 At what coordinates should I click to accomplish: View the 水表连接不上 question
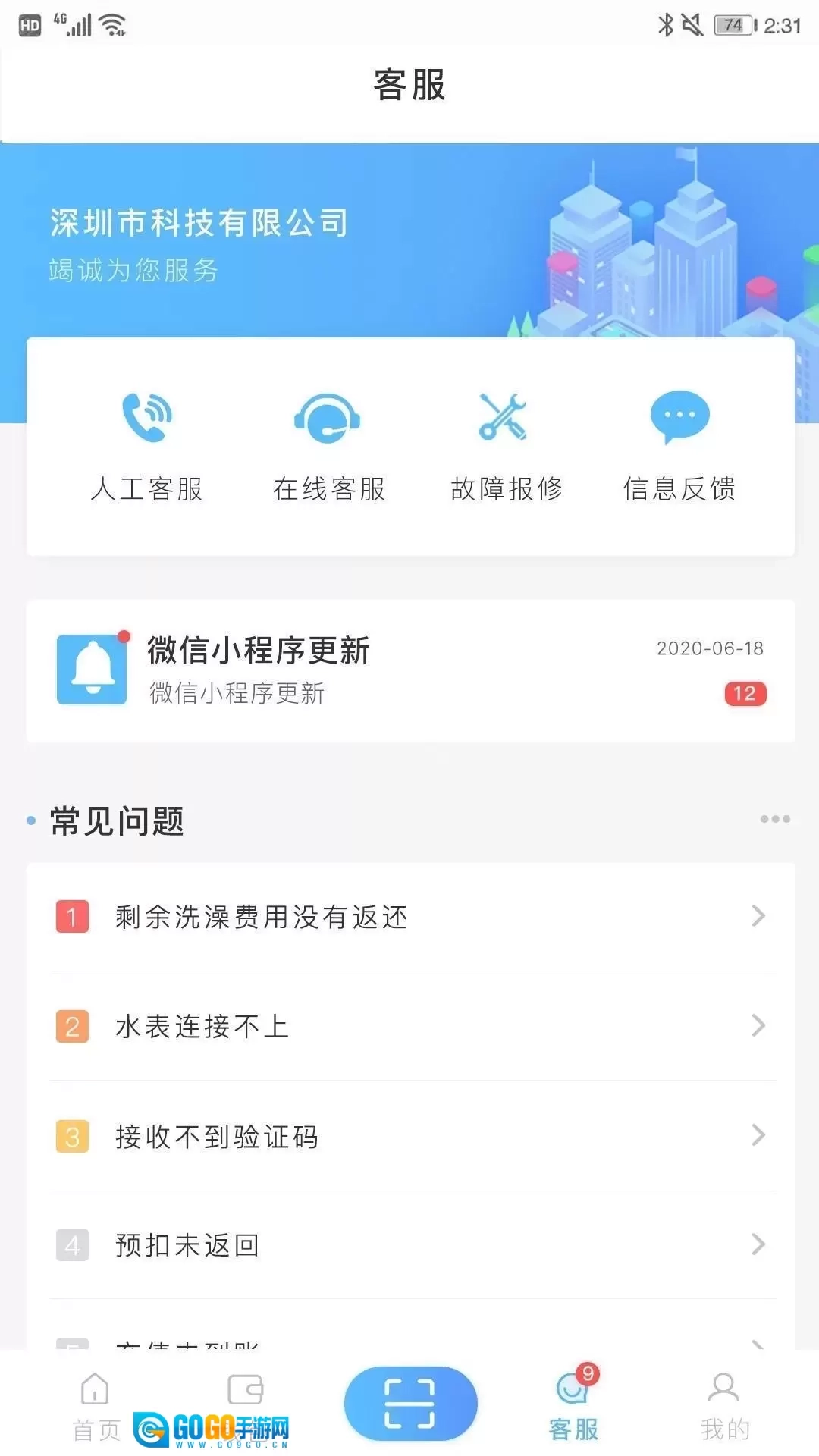[x=409, y=1026]
